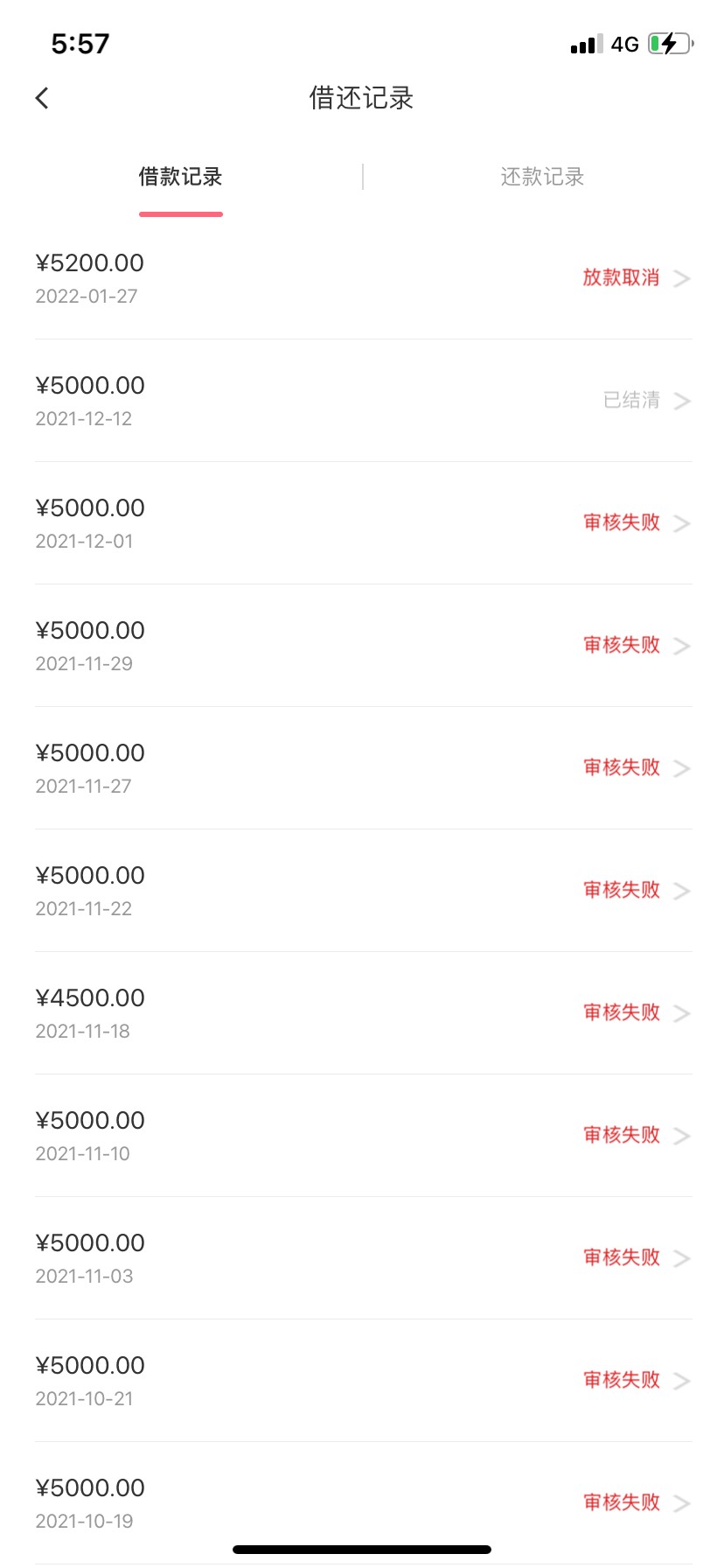Open the loan record dated 2021-11-03
Viewport: 724px width, 1568px height.
[x=362, y=1258]
